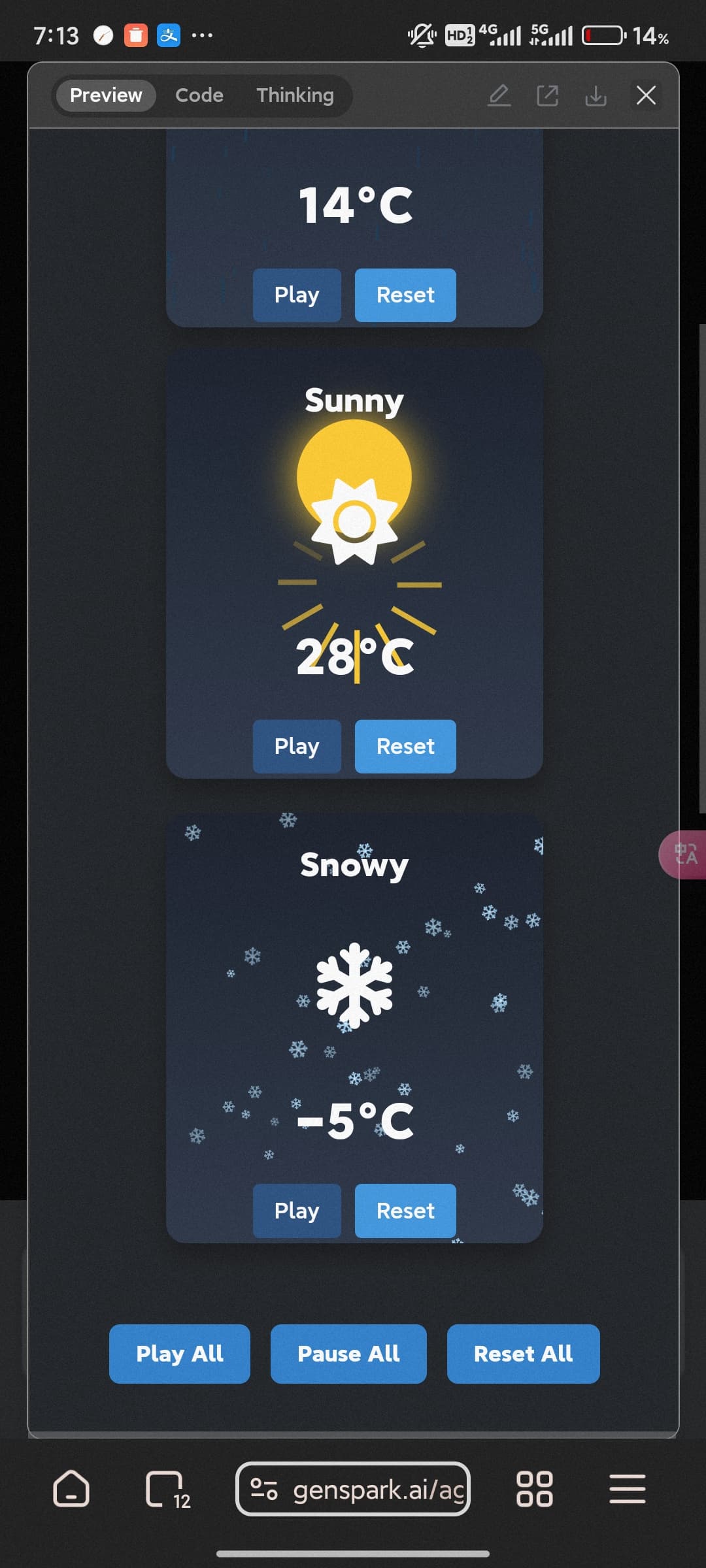
Task: Tap Play All button
Action: [180, 1354]
